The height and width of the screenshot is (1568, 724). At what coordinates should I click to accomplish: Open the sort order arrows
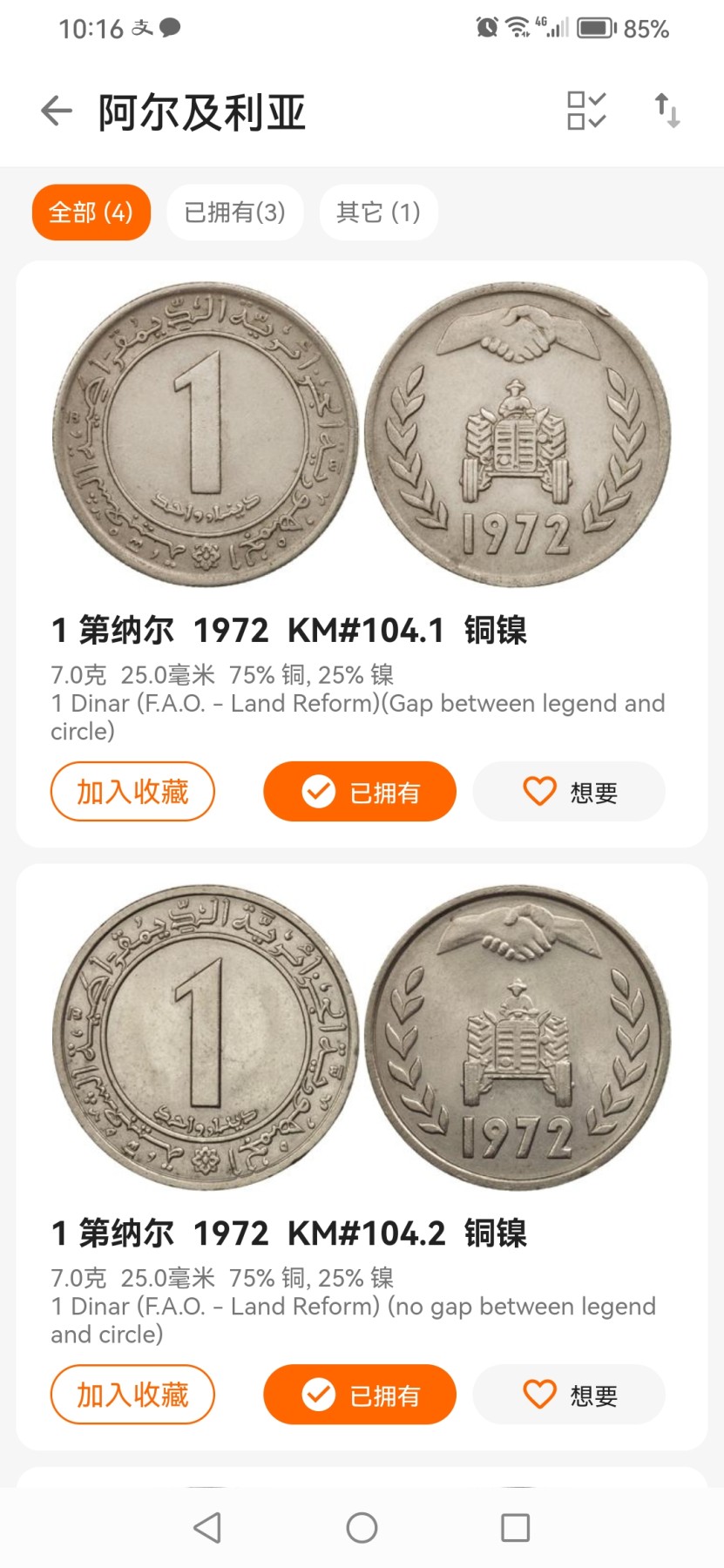(667, 111)
